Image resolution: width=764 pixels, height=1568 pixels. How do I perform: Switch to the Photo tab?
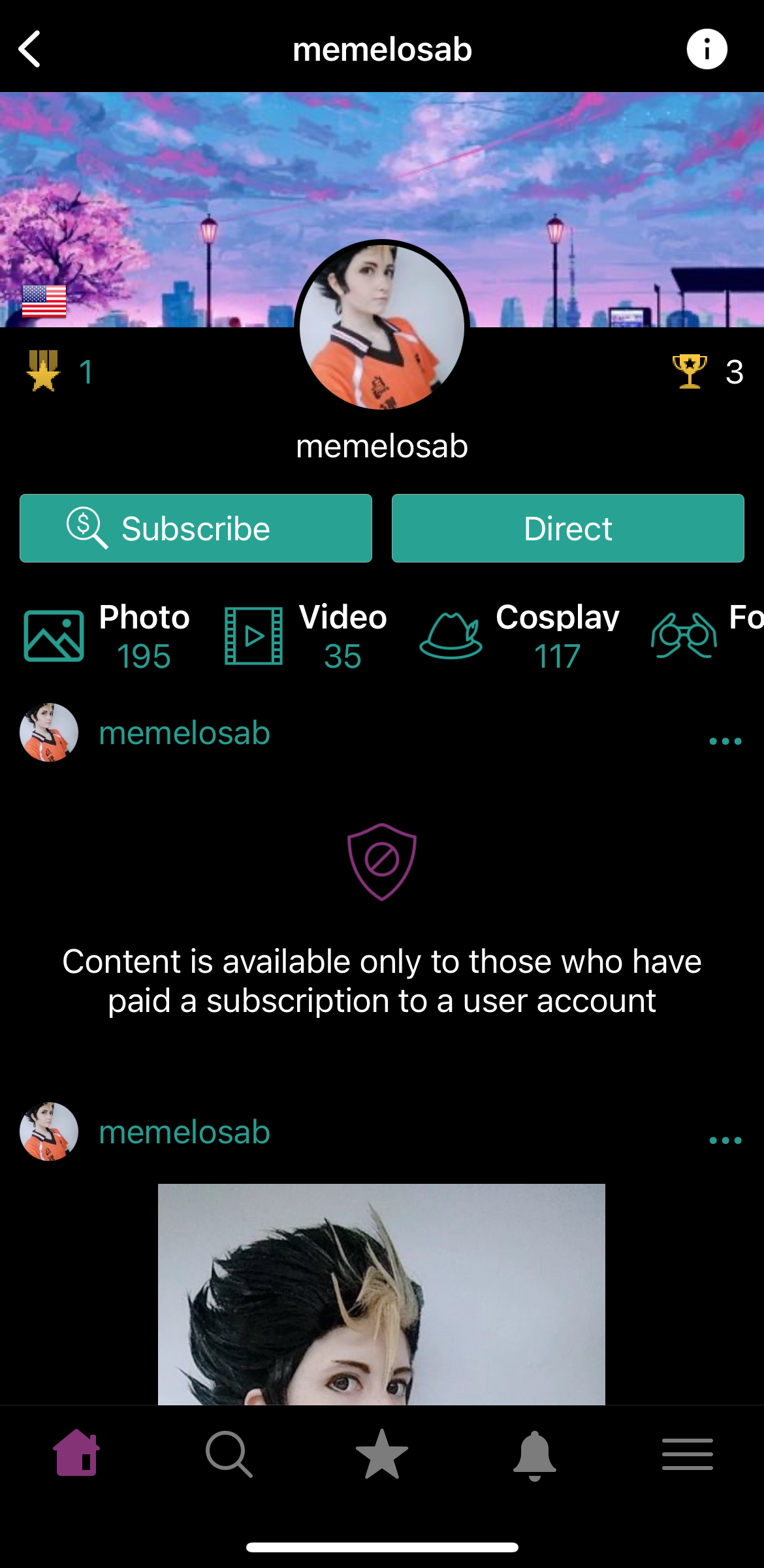108,636
